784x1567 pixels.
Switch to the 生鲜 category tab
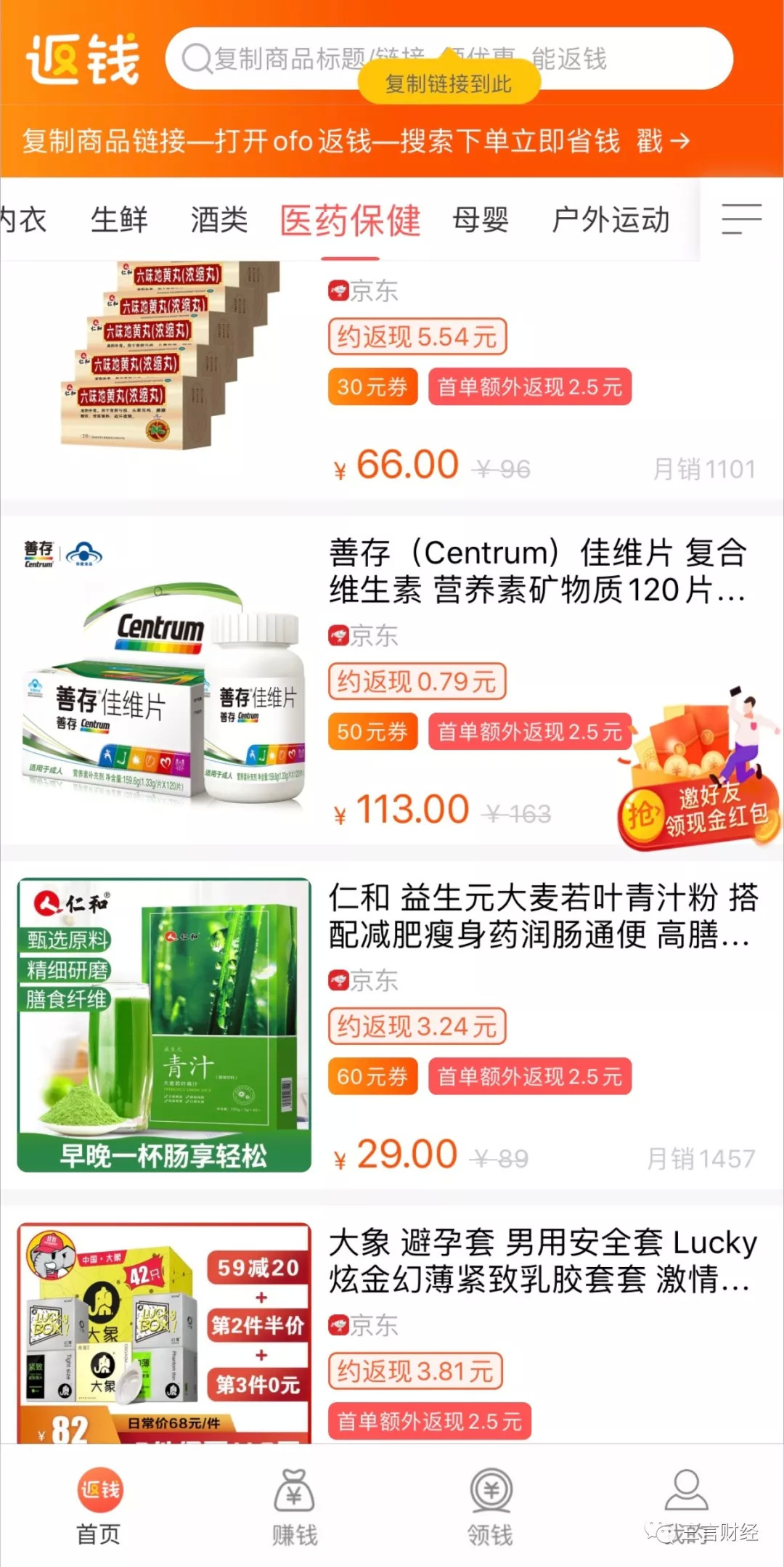(x=119, y=220)
